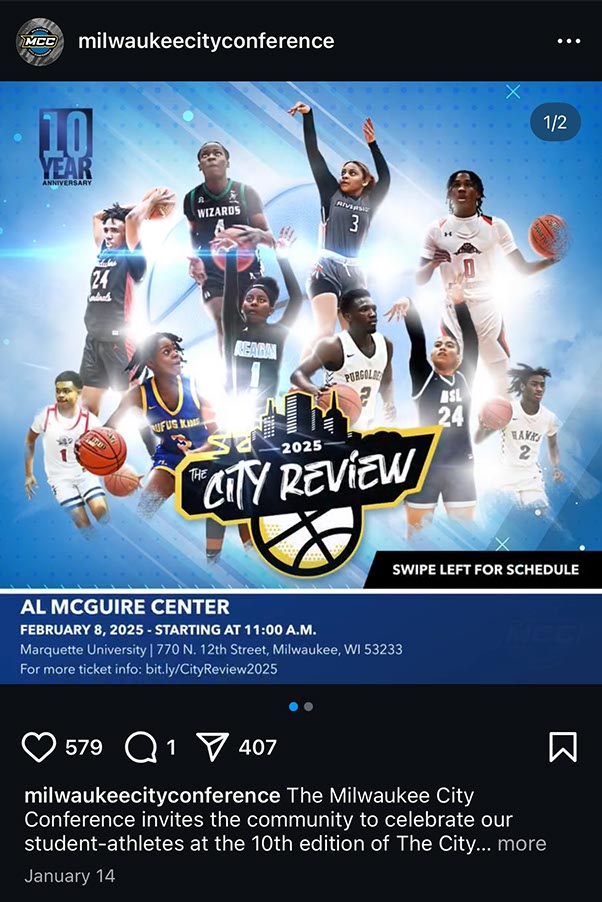The width and height of the screenshot is (602, 902).
Task: Share the post via paper plane icon
Action: [213, 747]
